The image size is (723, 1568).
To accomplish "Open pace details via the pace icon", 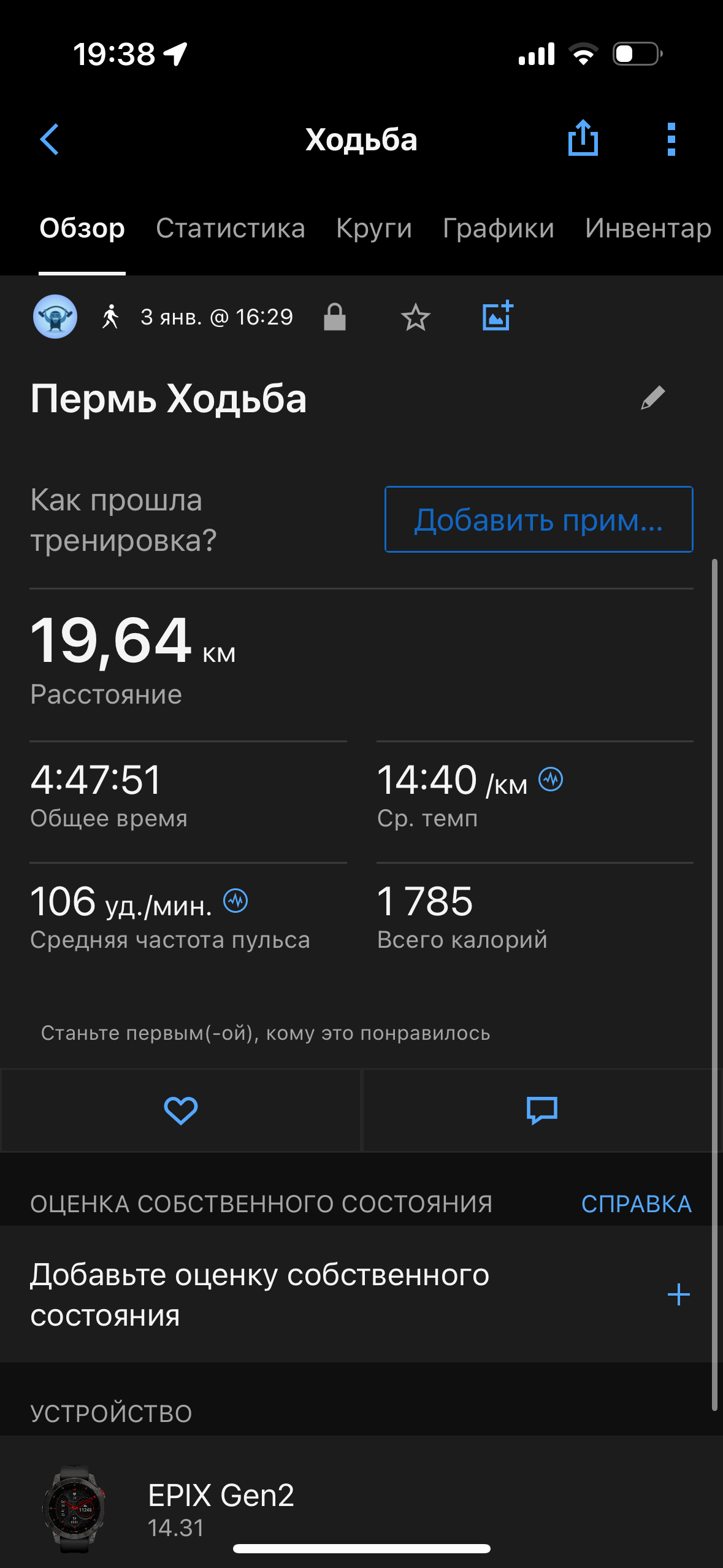I will coord(550,780).
